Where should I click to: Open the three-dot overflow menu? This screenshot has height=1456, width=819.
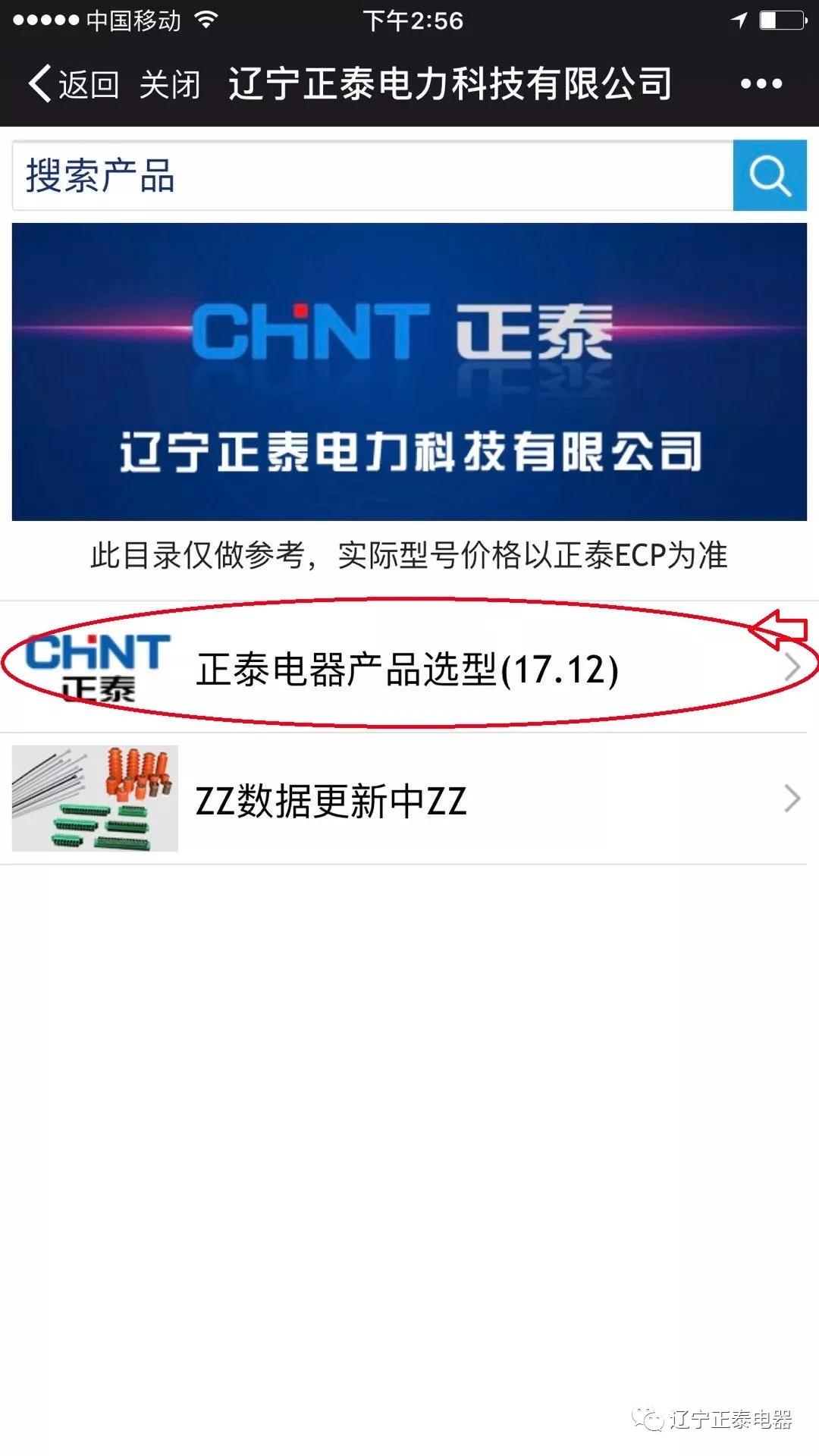click(x=761, y=83)
